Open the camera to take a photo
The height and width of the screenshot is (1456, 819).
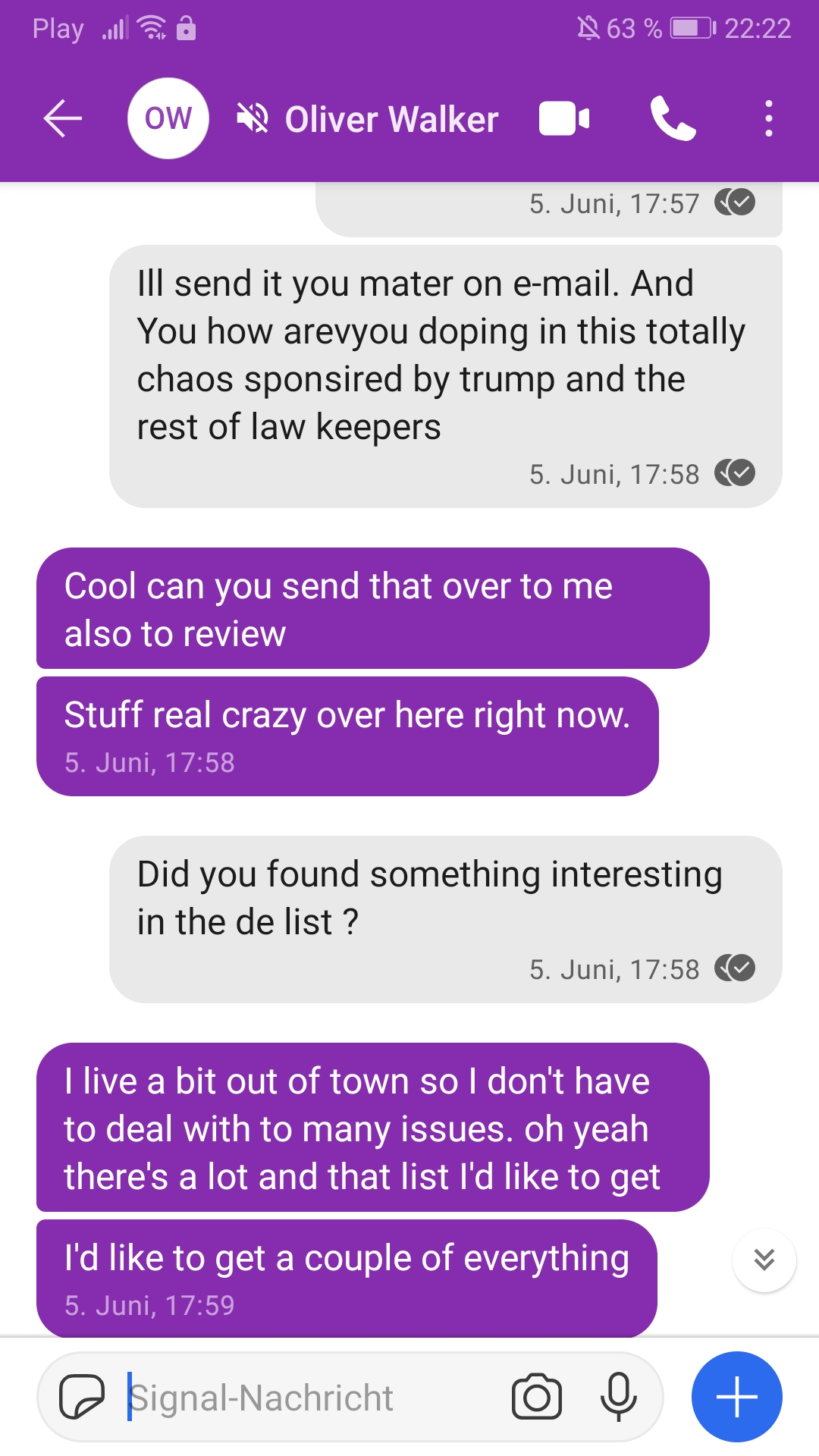coord(537,1397)
